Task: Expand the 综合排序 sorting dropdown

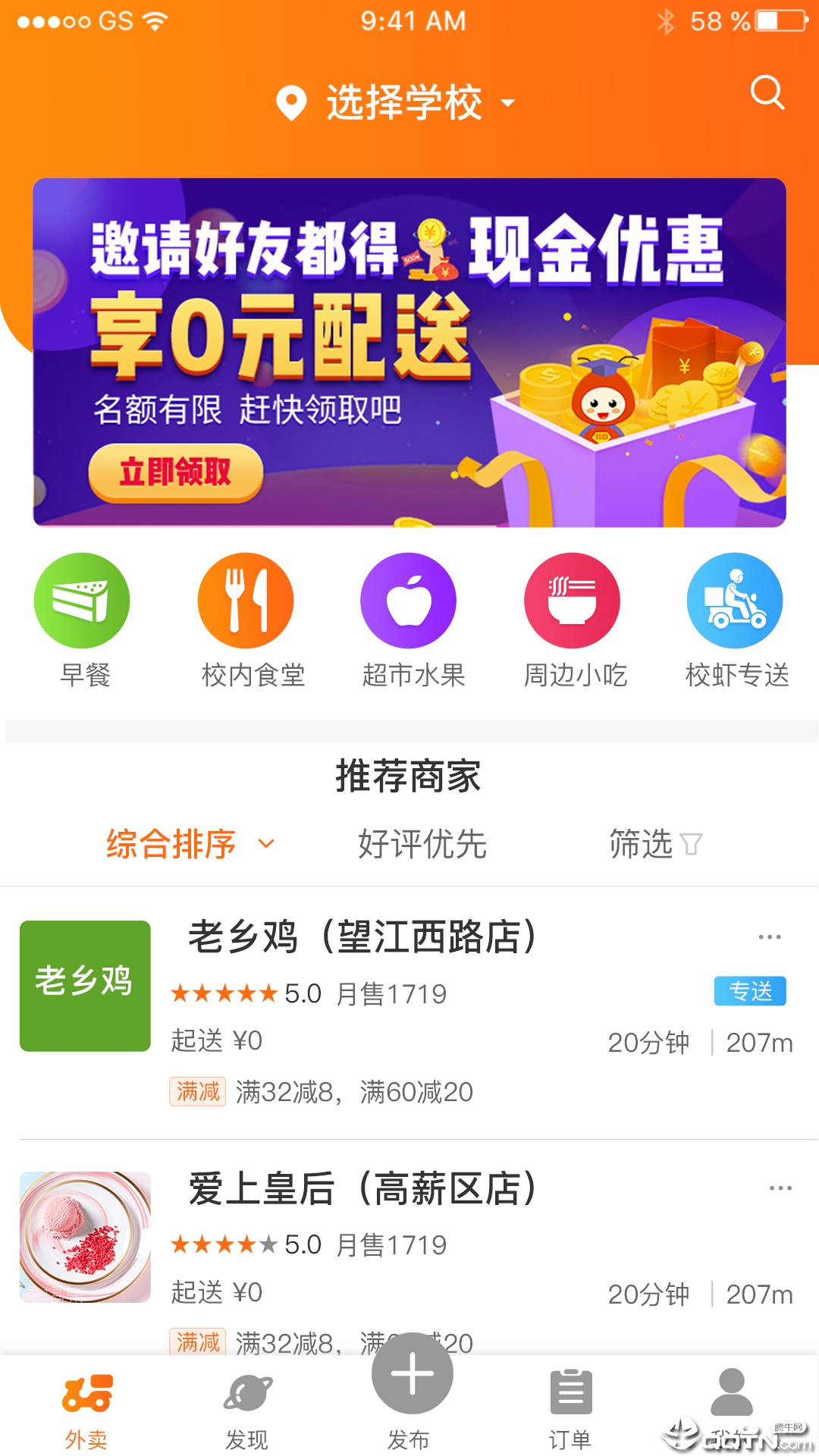Action: tap(189, 844)
